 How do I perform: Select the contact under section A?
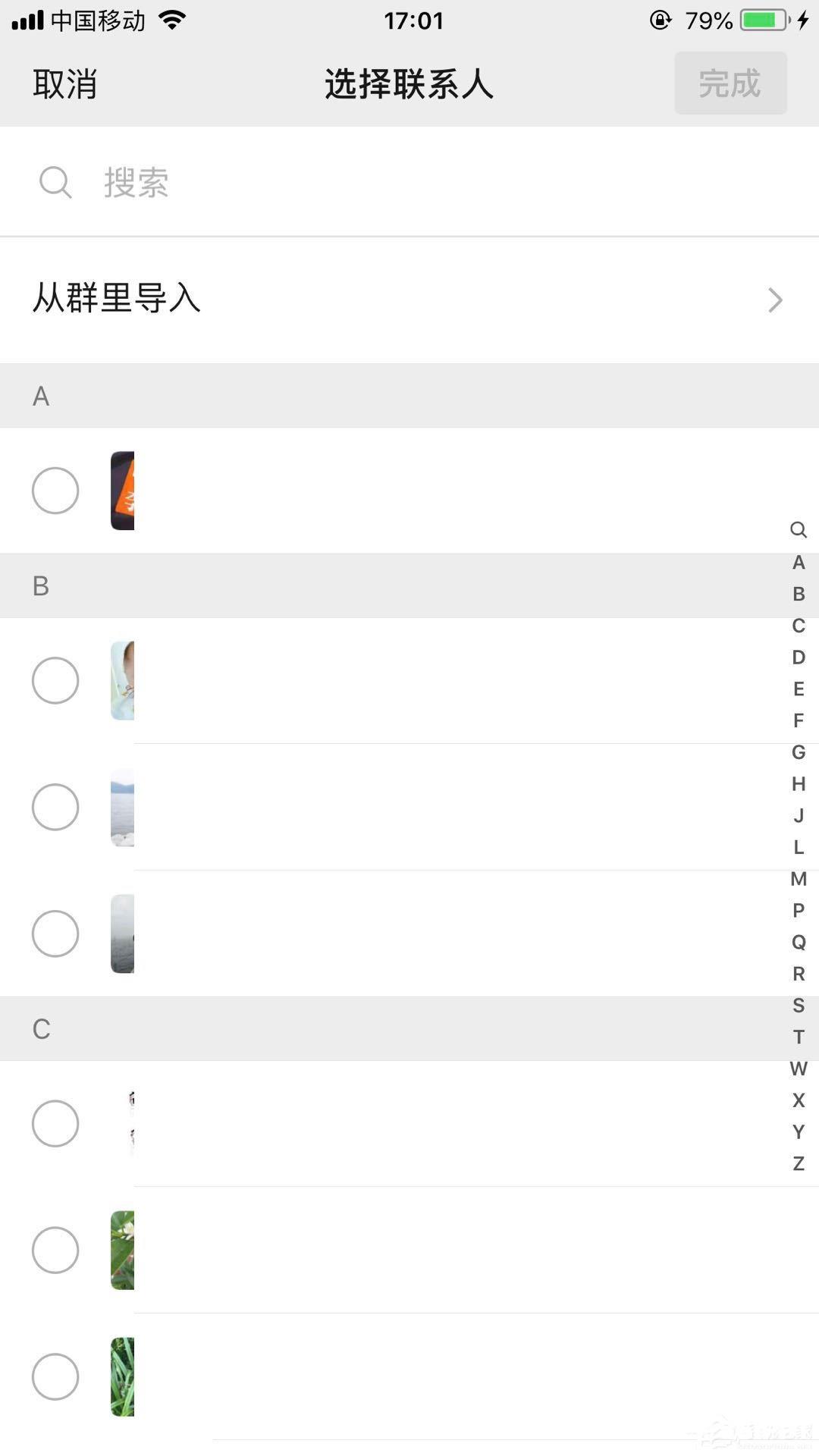click(x=55, y=491)
